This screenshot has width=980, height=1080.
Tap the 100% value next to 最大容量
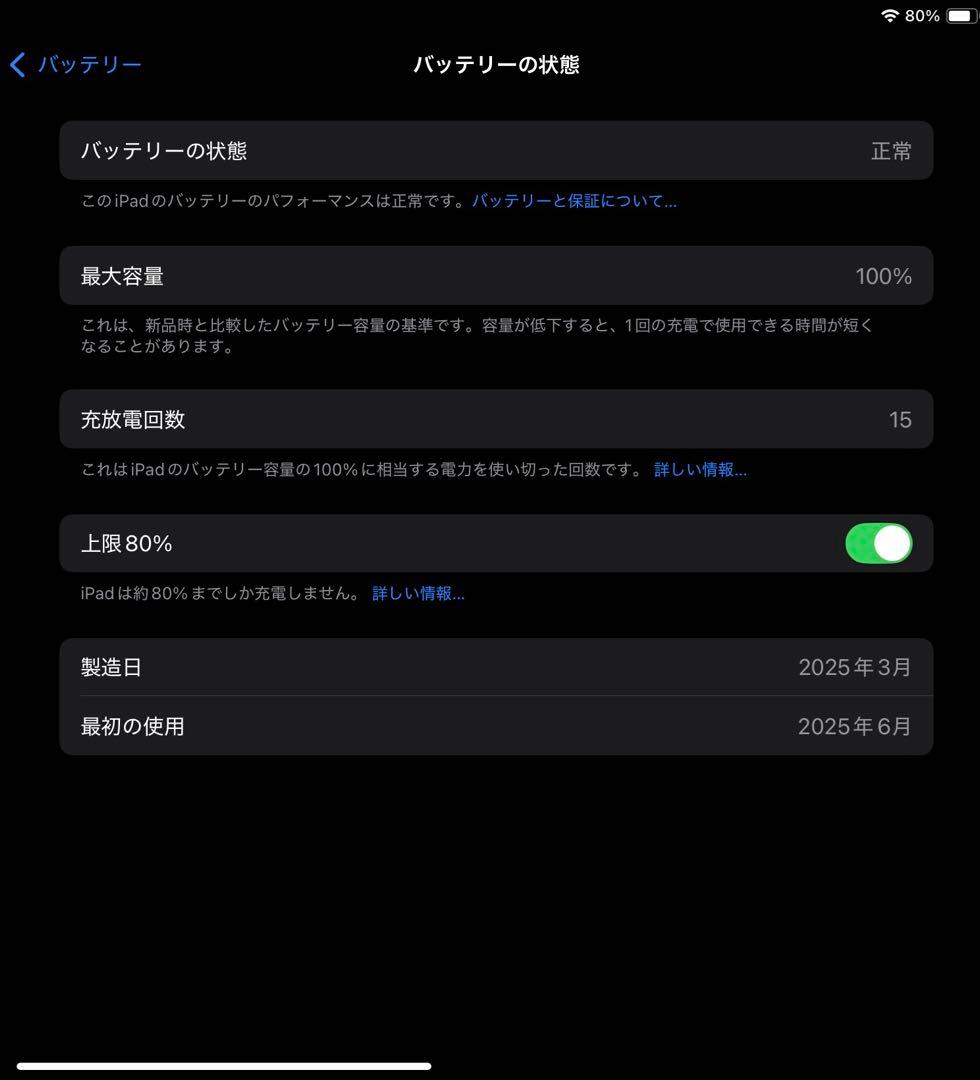(x=883, y=276)
